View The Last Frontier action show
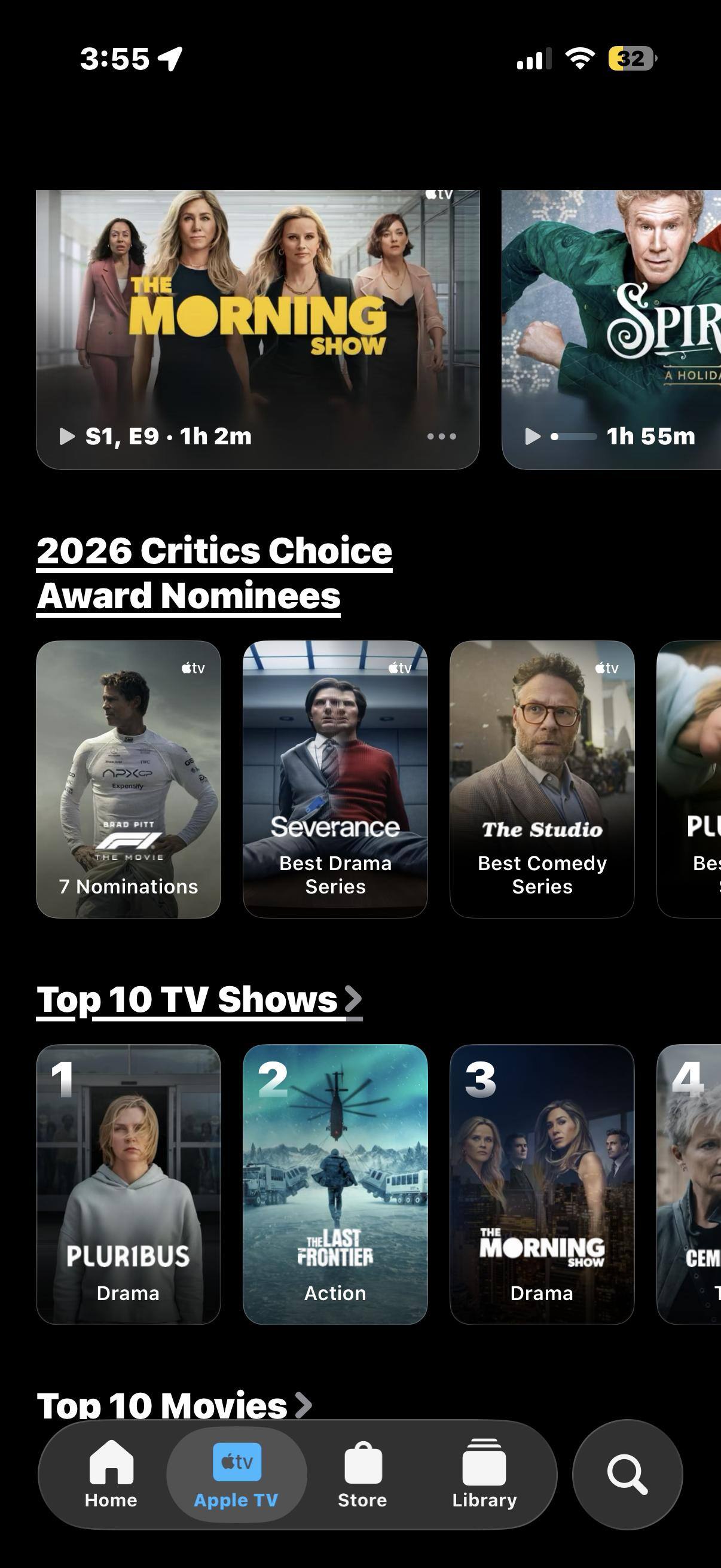Screen dimensions: 721x1568 pos(335,1183)
